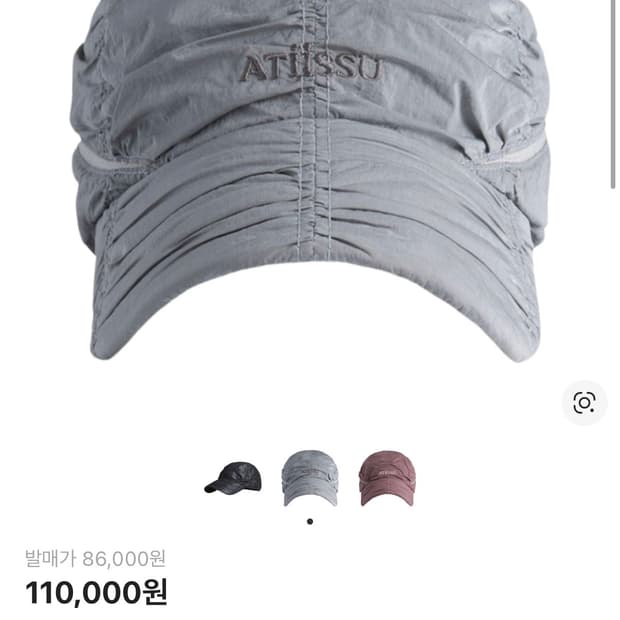The height and width of the screenshot is (620, 620).
Task: Select the burgundy cap thumbnail
Action: click(387, 477)
